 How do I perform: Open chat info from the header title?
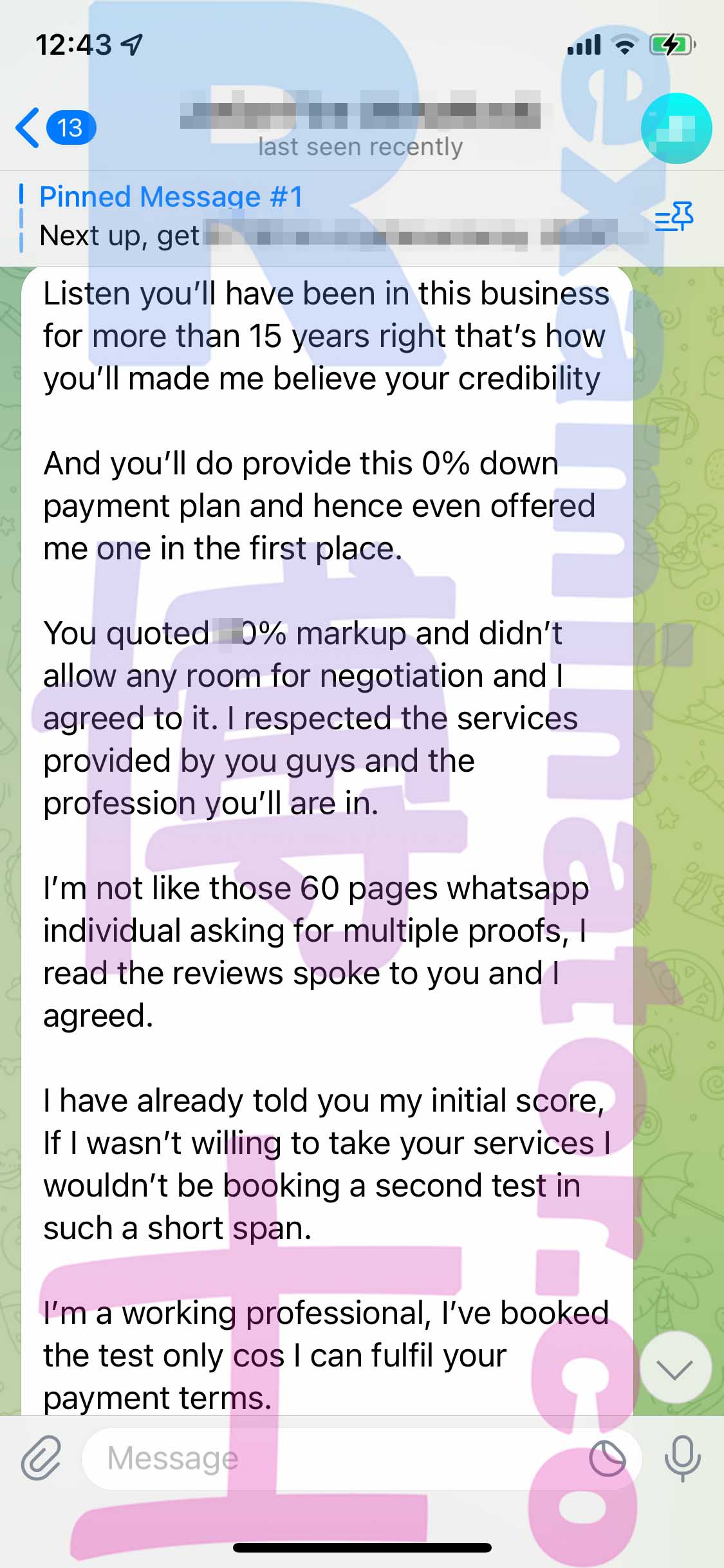pyautogui.click(x=360, y=129)
